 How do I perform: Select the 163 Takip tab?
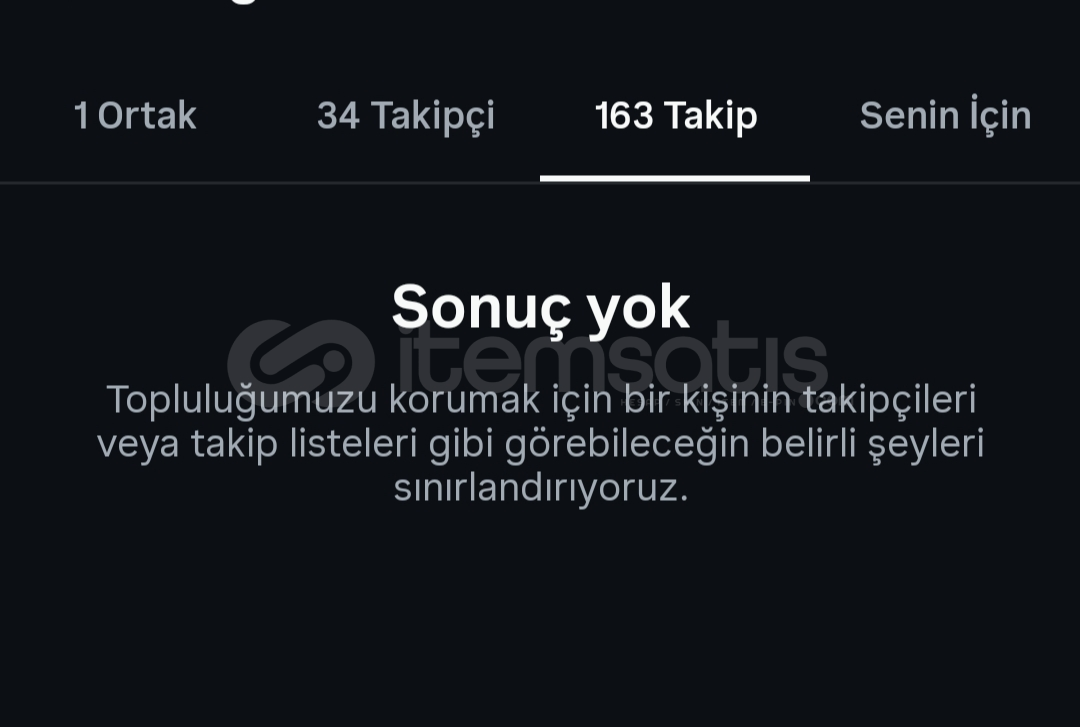675,116
